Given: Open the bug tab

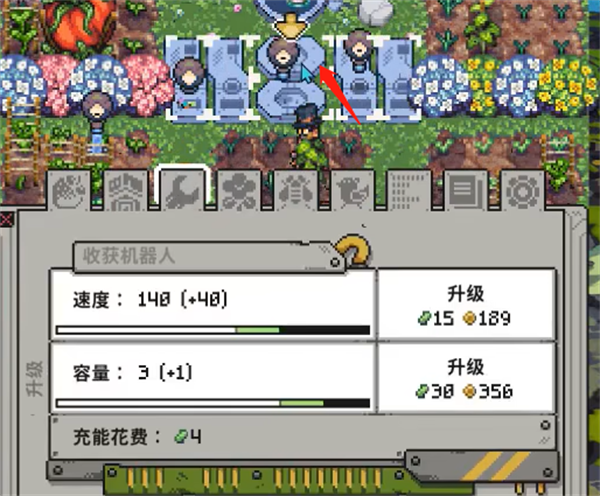Looking at the screenshot, I should tap(296, 189).
